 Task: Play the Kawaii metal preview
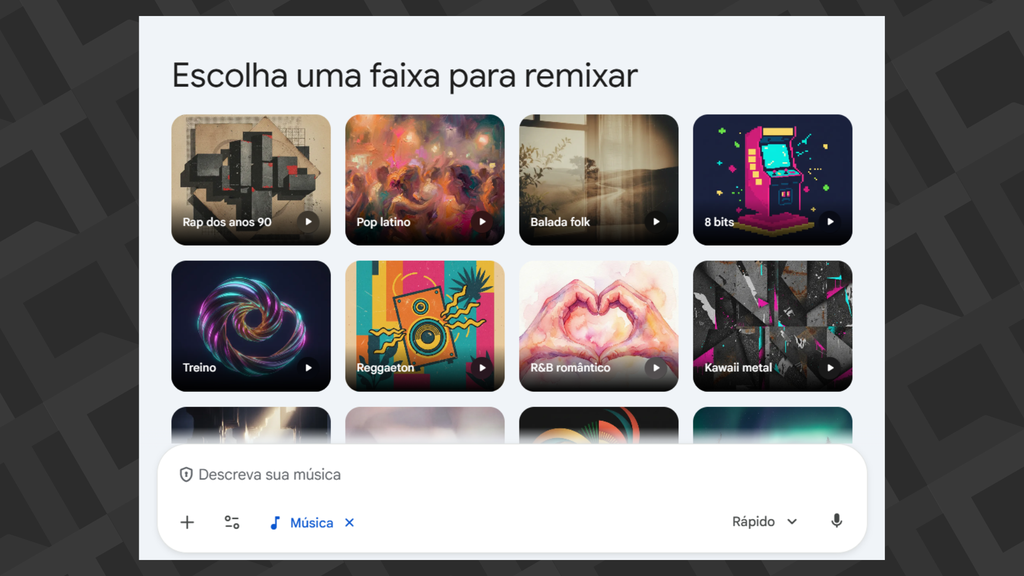(x=830, y=367)
